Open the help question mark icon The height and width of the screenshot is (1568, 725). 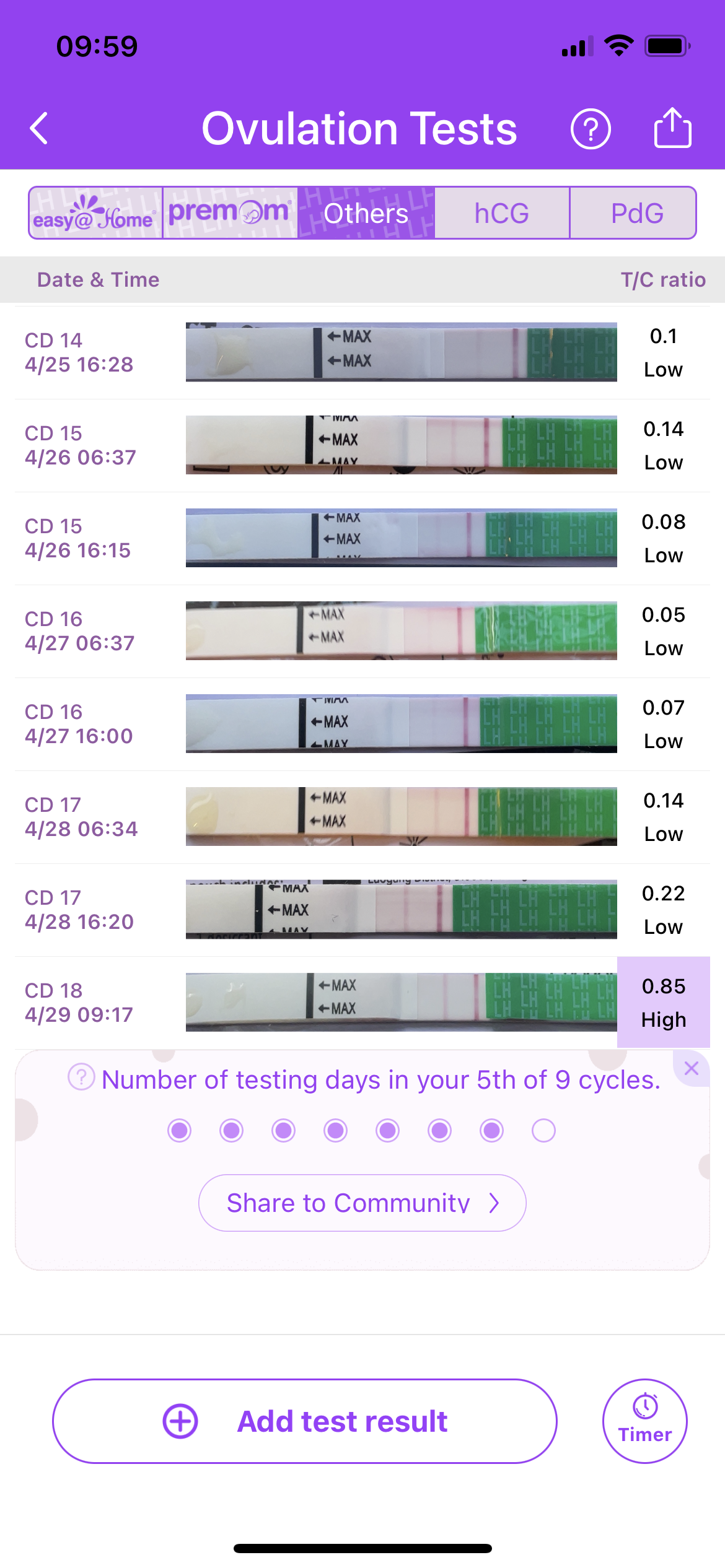590,129
